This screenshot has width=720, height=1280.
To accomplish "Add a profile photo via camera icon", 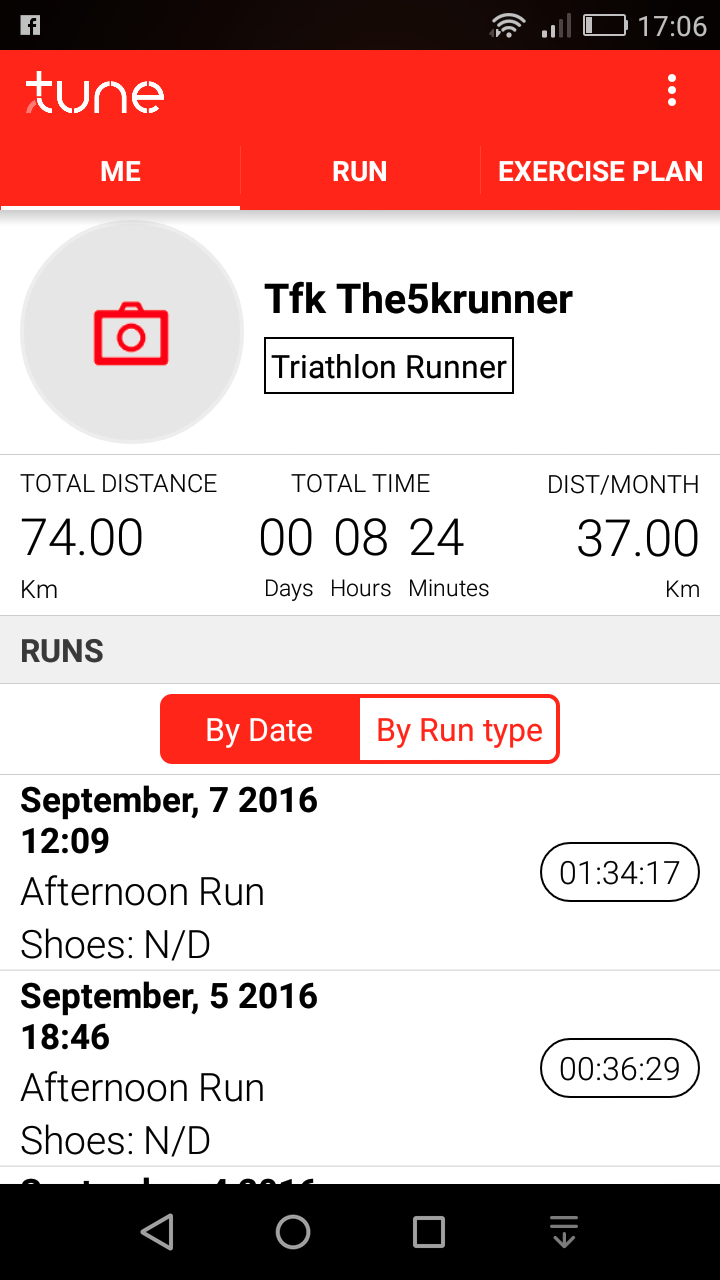I will click(x=131, y=333).
